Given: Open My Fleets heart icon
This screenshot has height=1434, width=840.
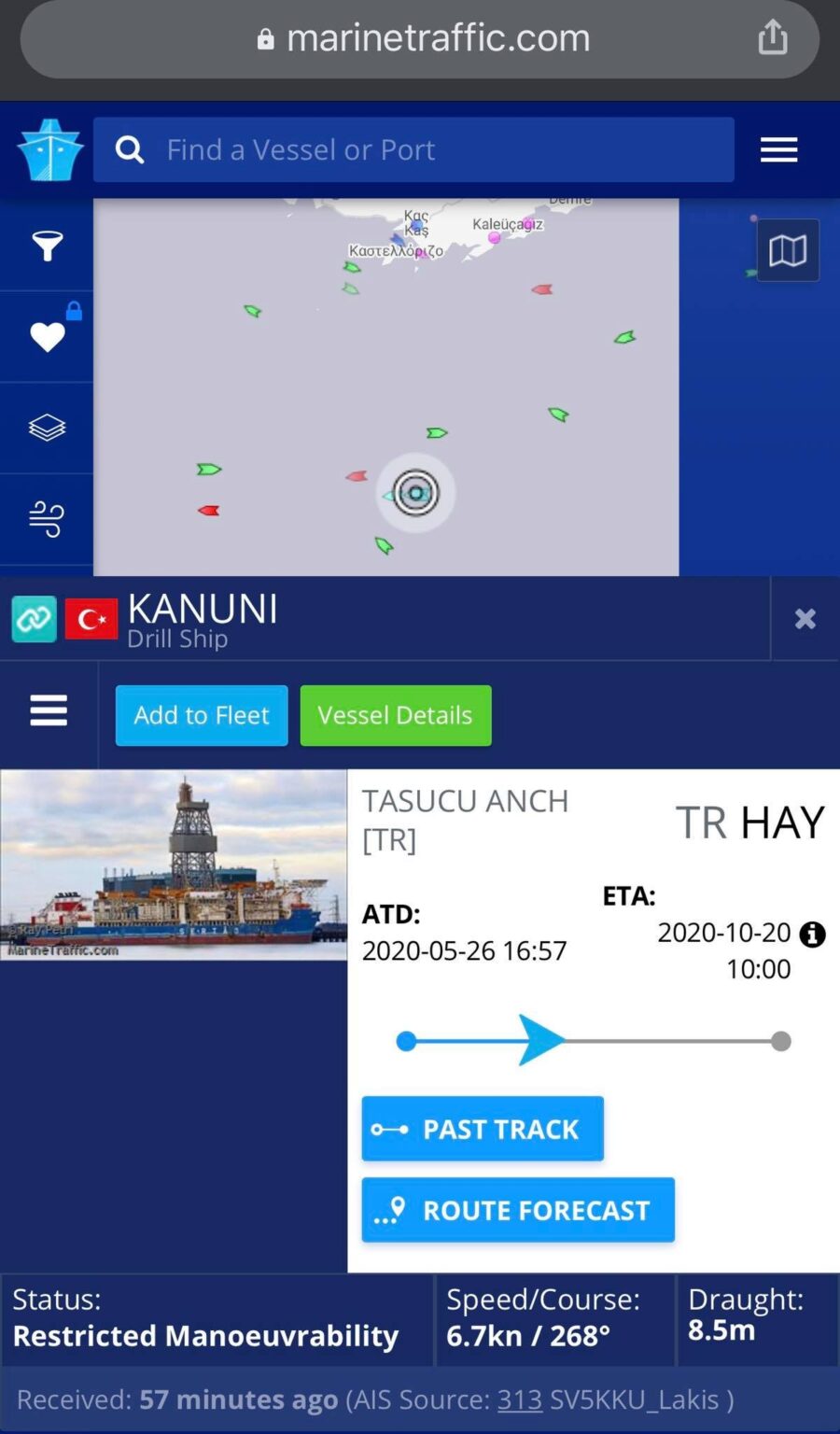Looking at the screenshot, I should (x=47, y=336).
